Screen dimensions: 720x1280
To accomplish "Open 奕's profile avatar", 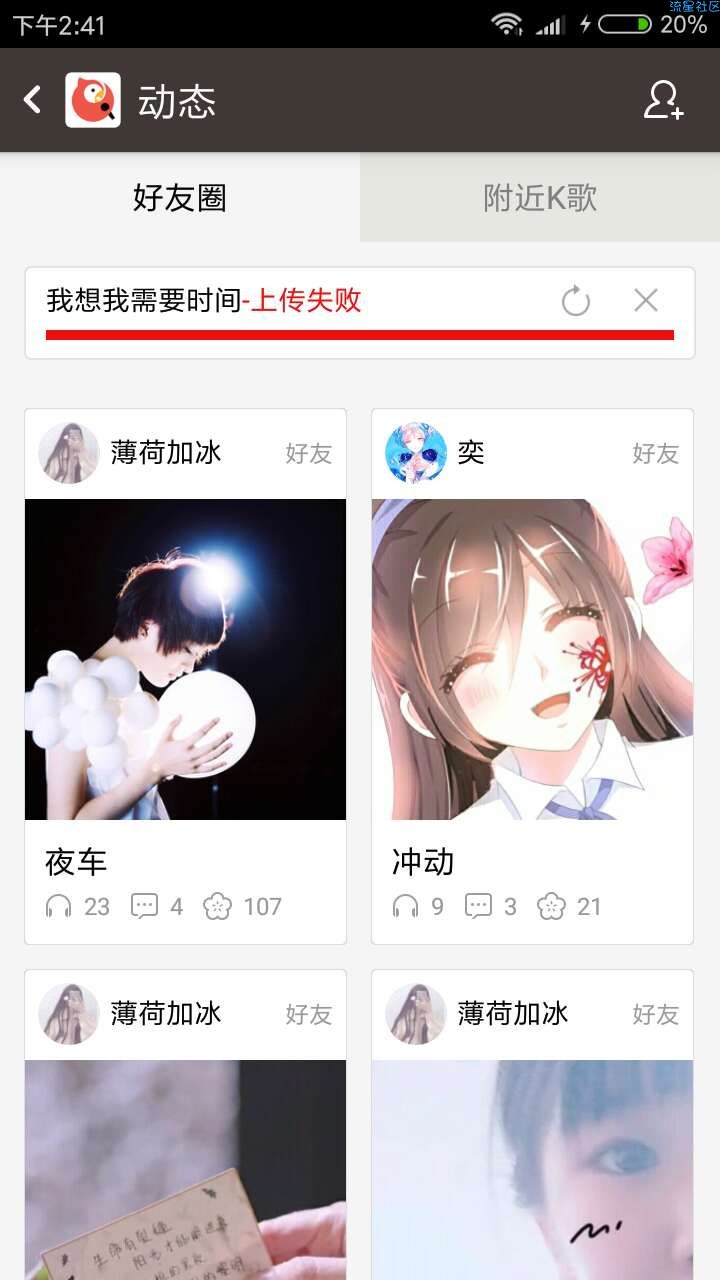I will [x=415, y=453].
